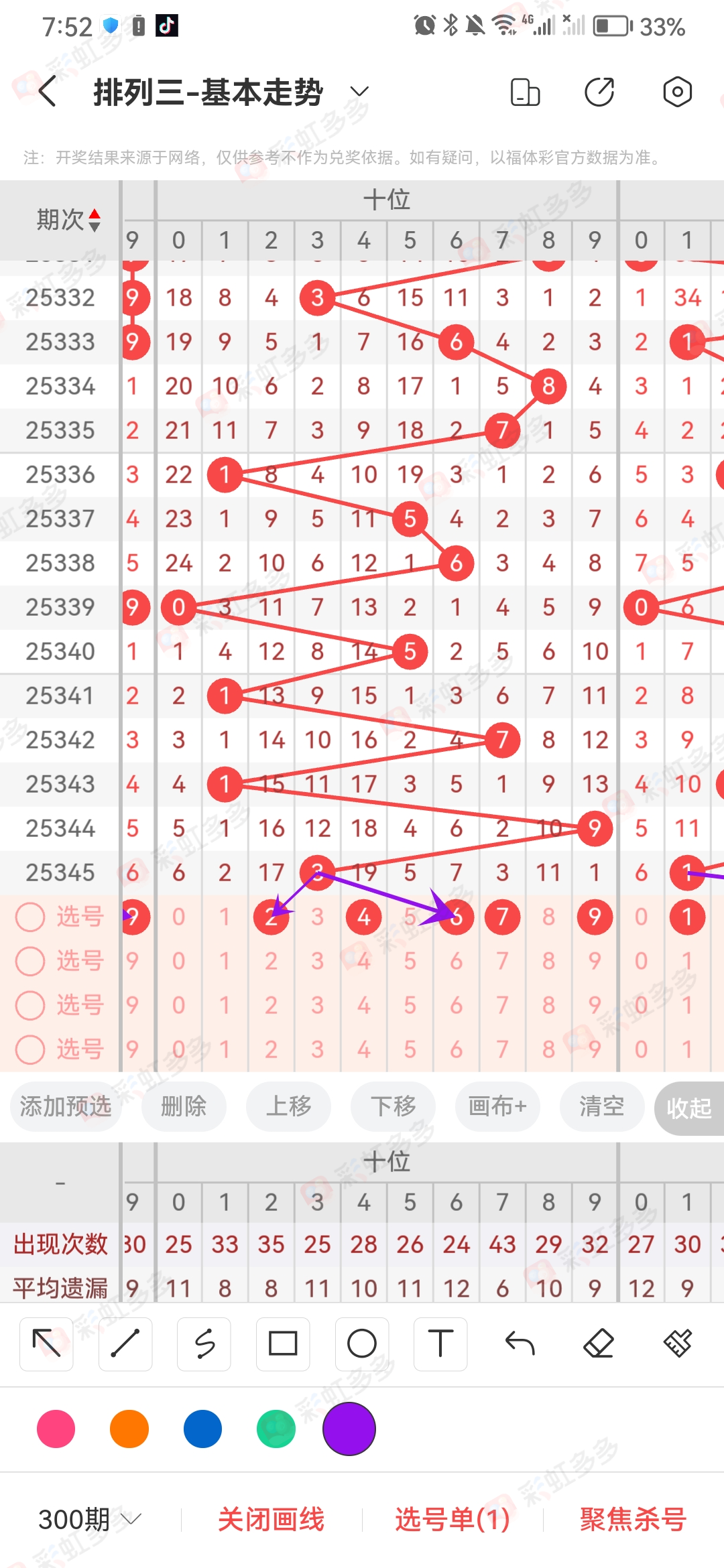Switch to 聚焦杀号 view
724x1568 pixels.
(x=631, y=1520)
